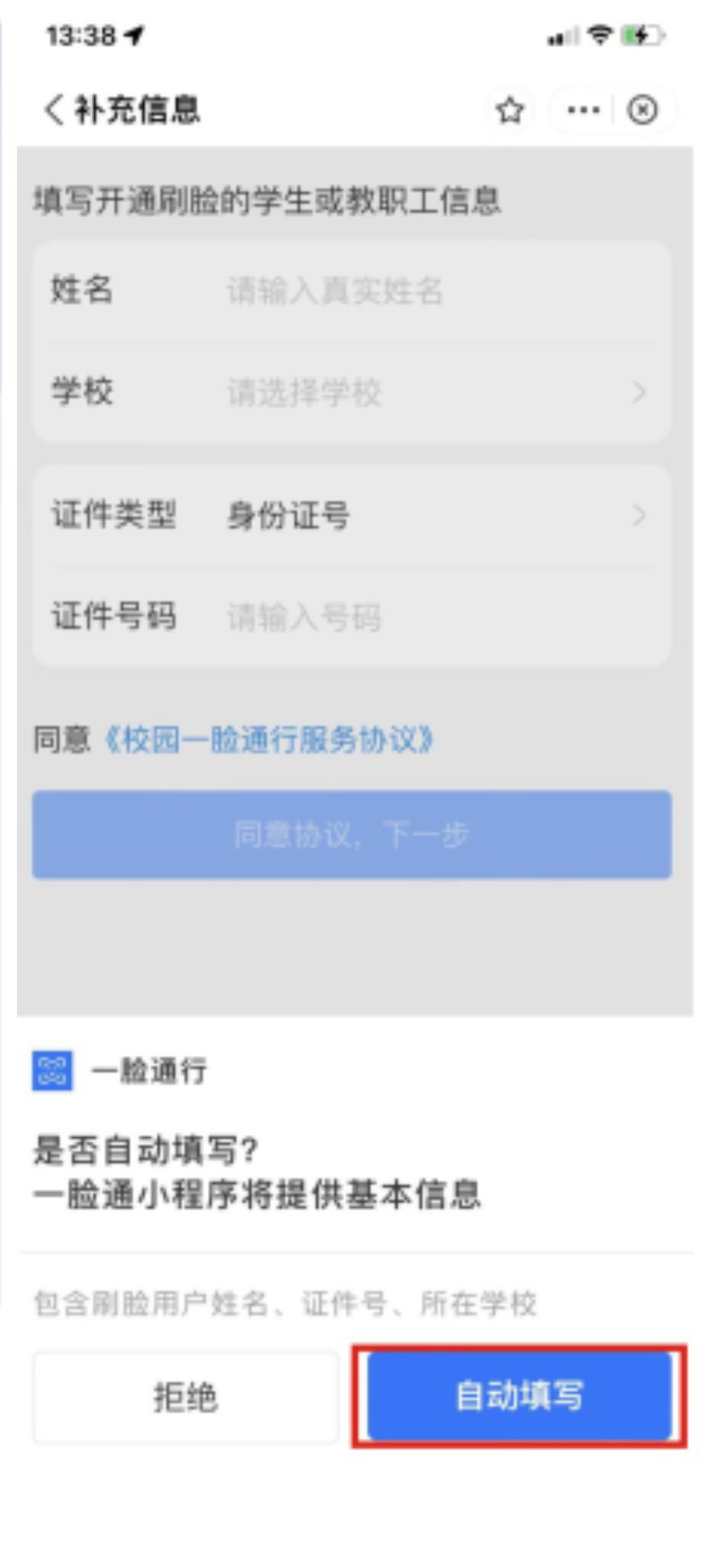
Task: Decline autofill with 拒绝 button
Action: click(x=186, y=1397)
